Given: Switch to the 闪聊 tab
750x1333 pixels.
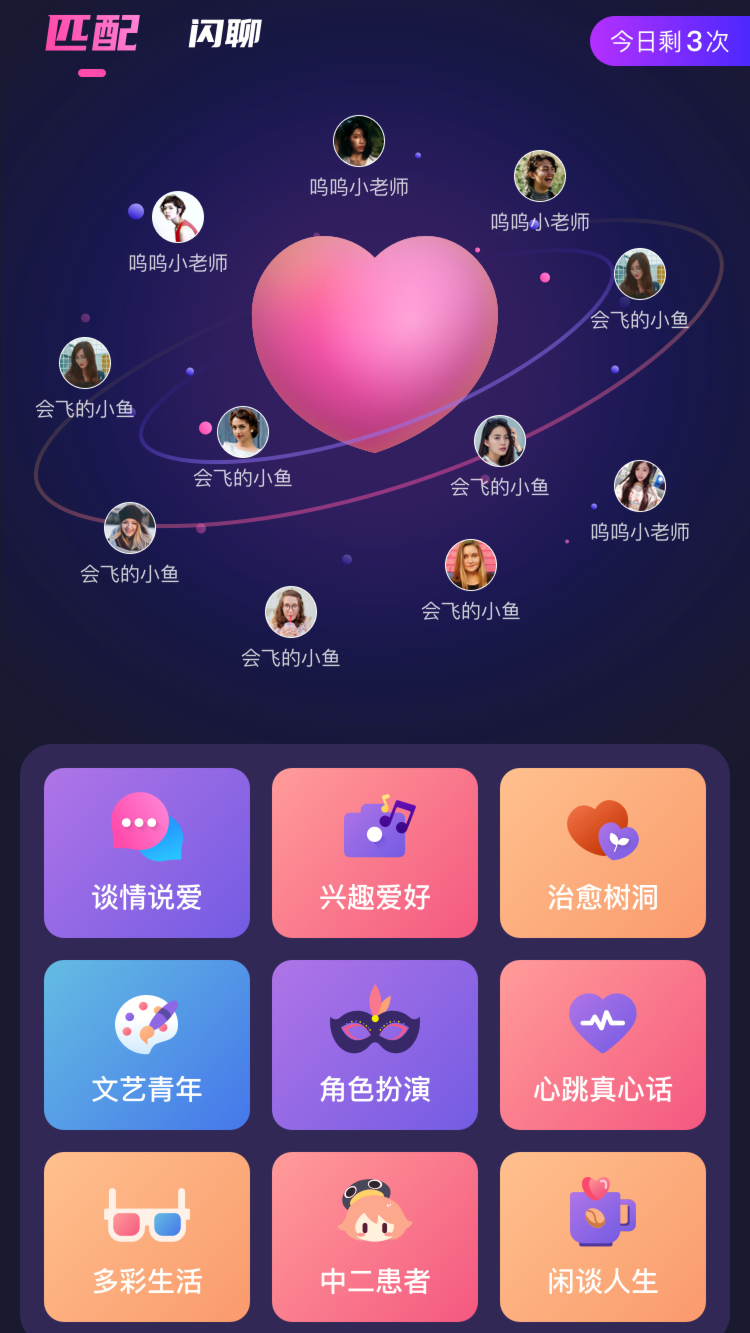Looking at the screenshot, I should (x=222, y=35).
